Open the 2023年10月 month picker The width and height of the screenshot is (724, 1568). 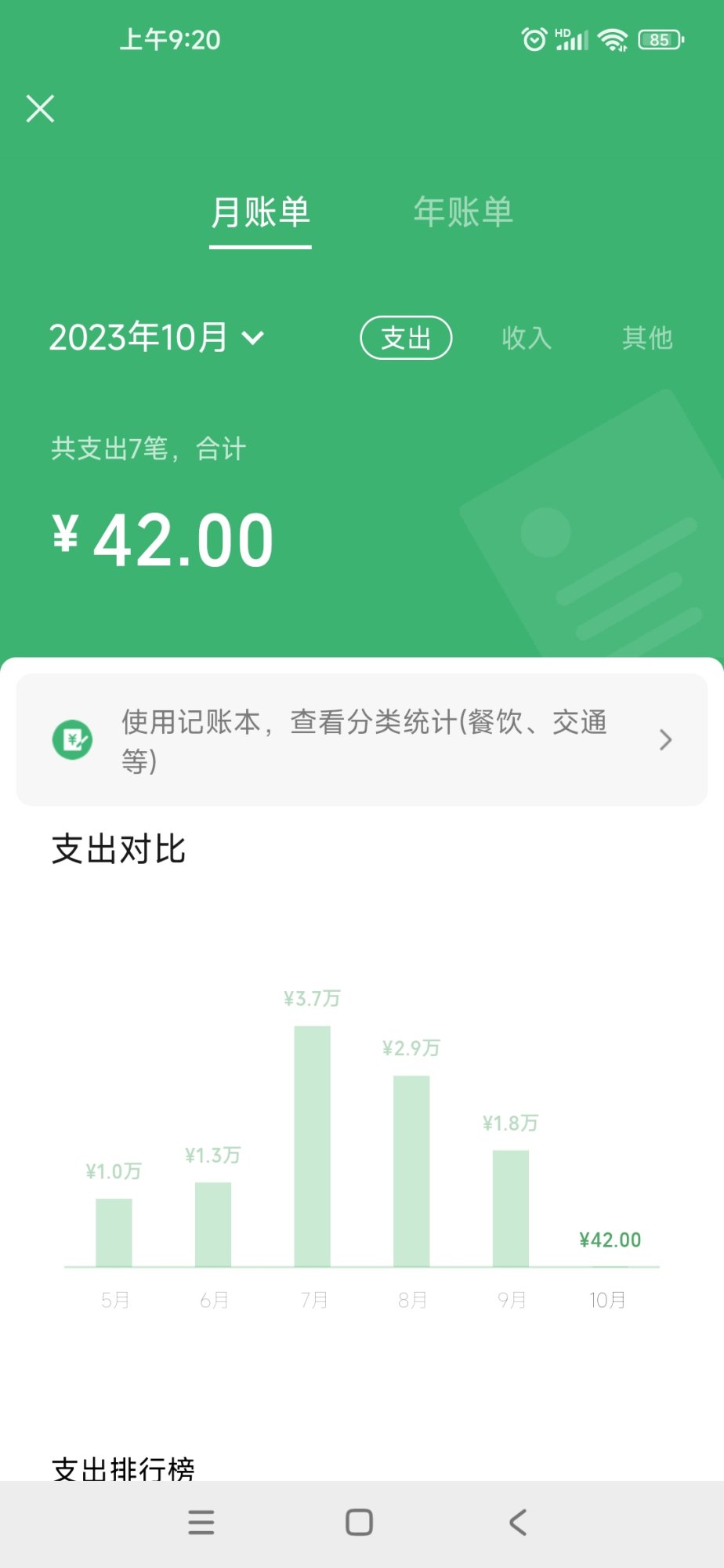pos(157,338)
